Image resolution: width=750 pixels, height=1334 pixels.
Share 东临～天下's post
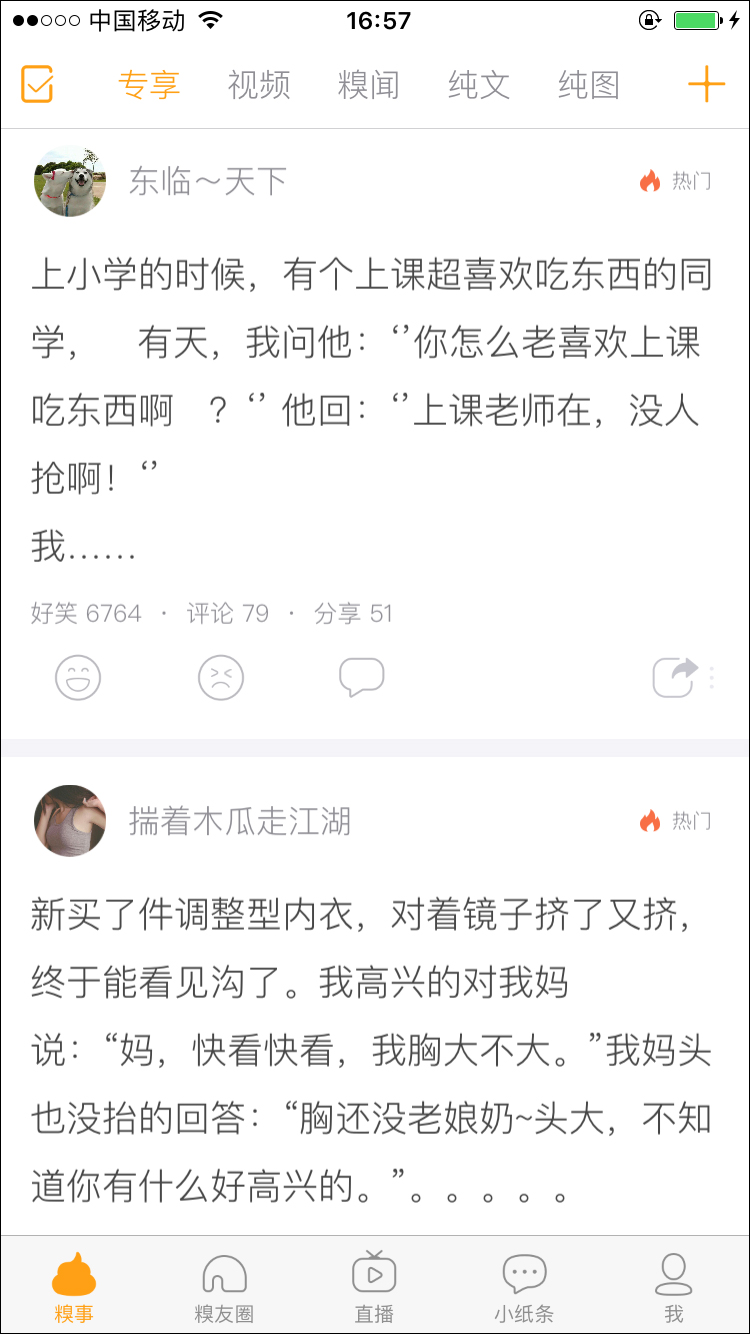point(675,677)
